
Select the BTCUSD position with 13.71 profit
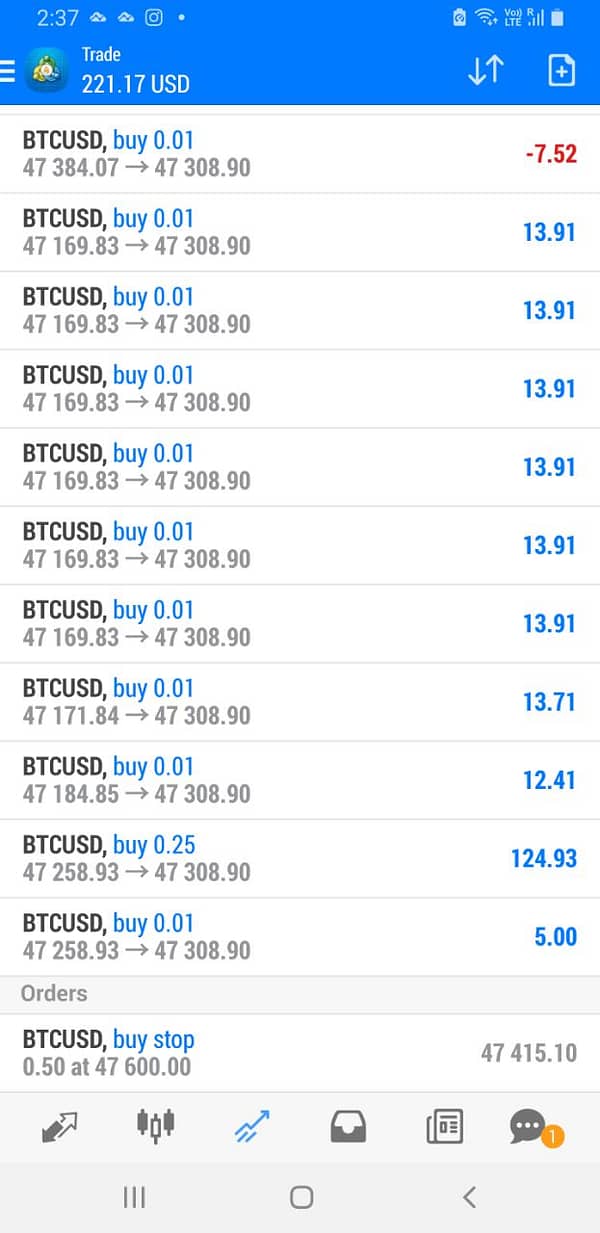pyautogui.click(x=300, y=702)
